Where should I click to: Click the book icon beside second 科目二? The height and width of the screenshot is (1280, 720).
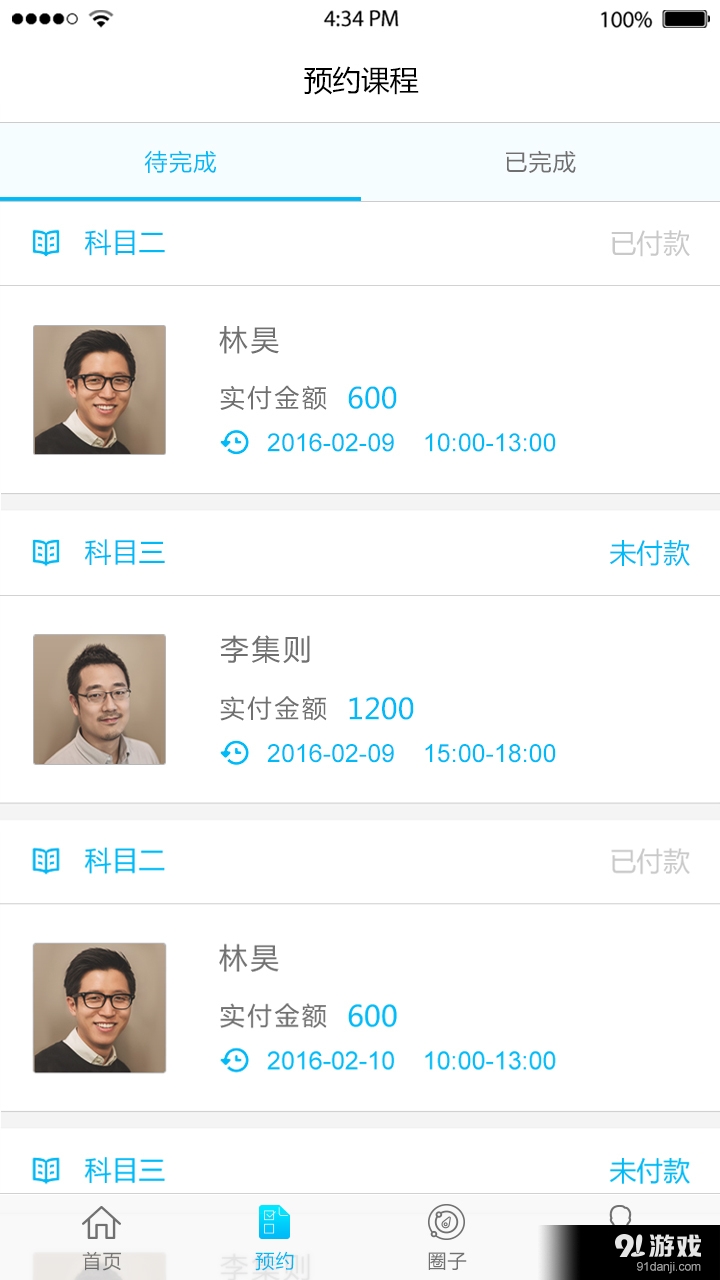(x=46, y=861)
